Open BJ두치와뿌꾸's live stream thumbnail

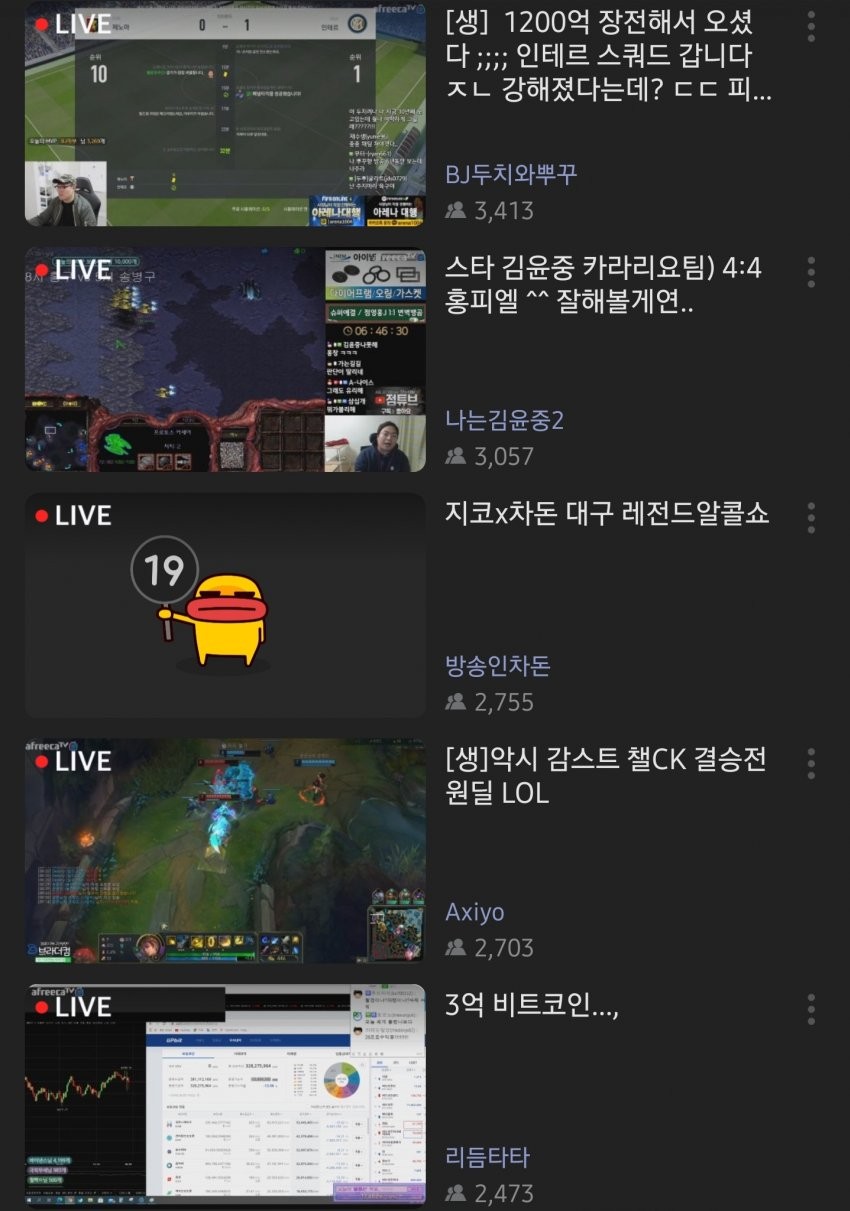click(x=225, y=113)
